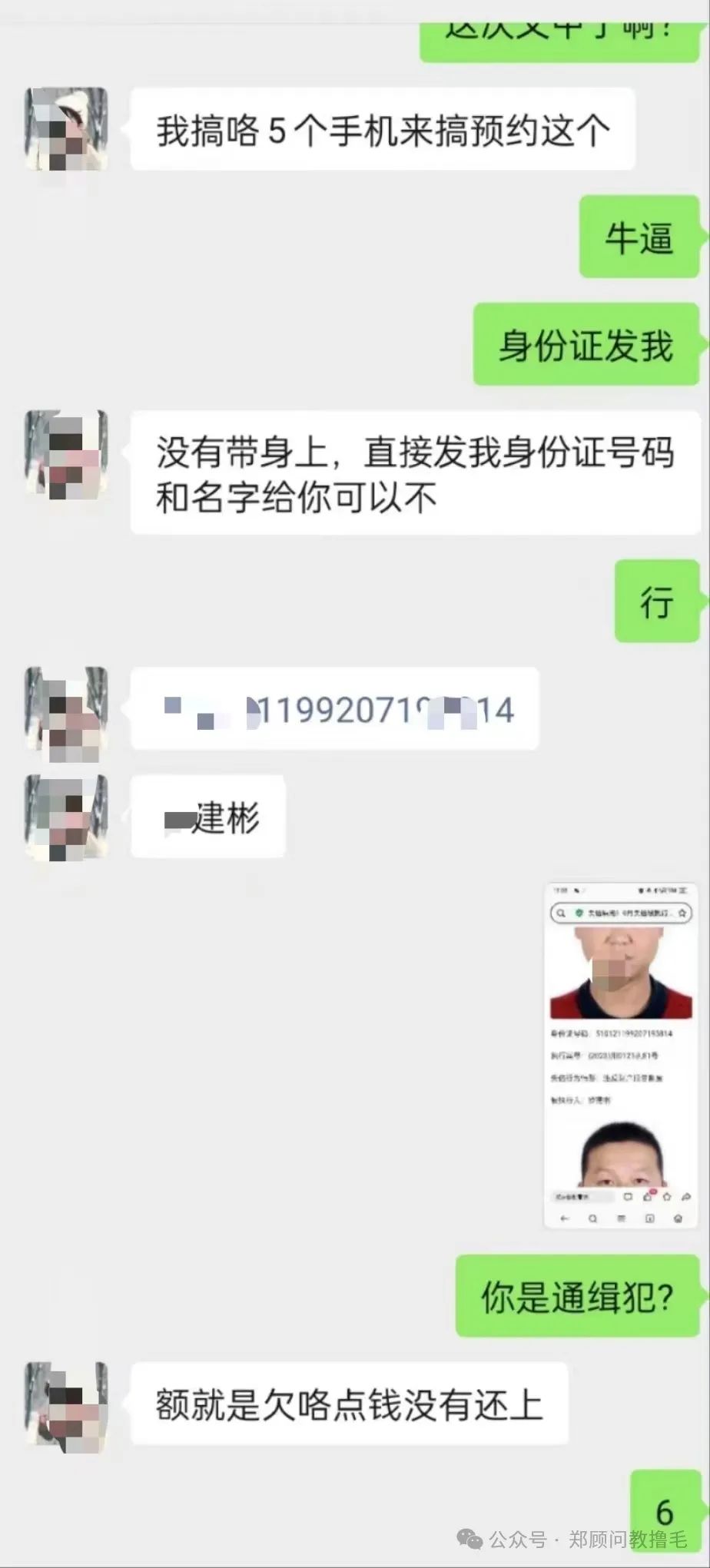
Task: Open sender's avatar next to 我搞咯5个手机 message
Action: click(x=66, y=128)
